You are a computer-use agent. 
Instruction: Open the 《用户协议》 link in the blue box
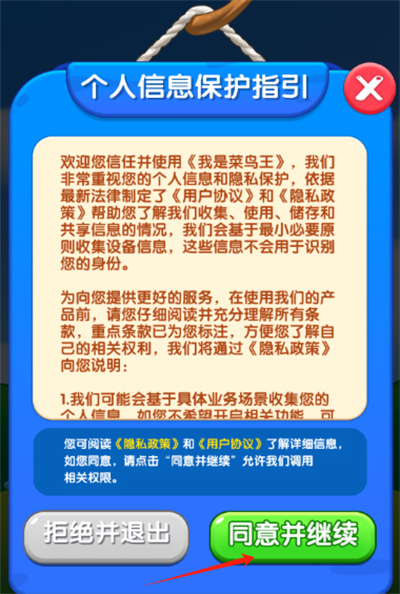click(230, 444)
